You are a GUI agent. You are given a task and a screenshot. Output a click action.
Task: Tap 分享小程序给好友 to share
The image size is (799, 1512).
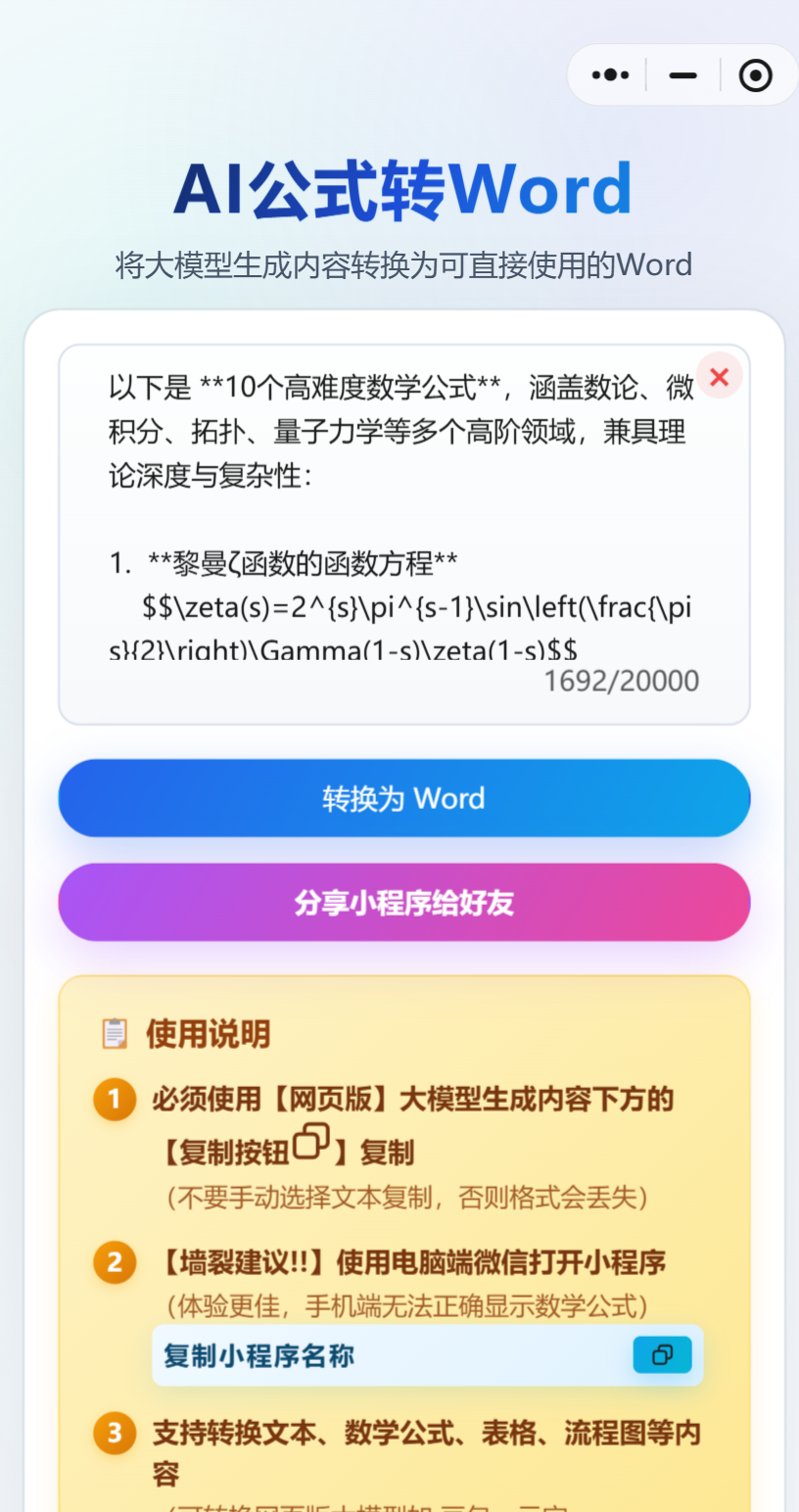coord(403,902)
